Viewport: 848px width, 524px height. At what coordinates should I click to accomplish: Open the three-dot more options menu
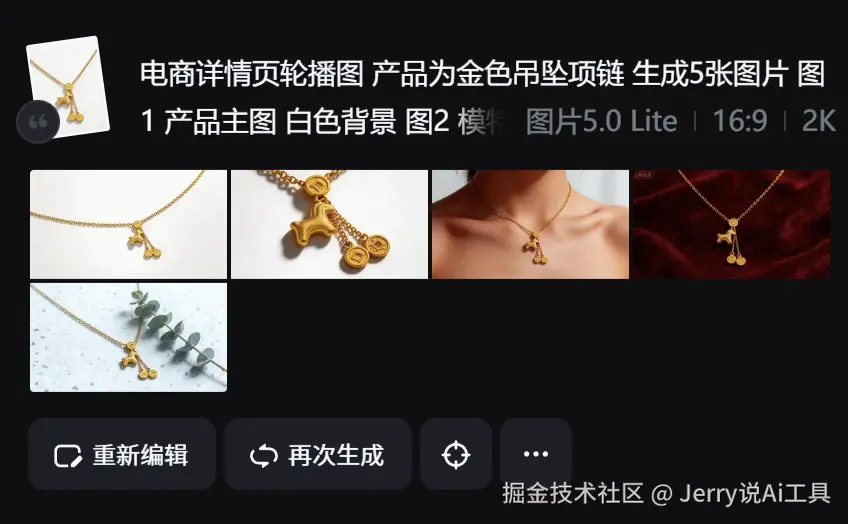[x=536, y=455]
